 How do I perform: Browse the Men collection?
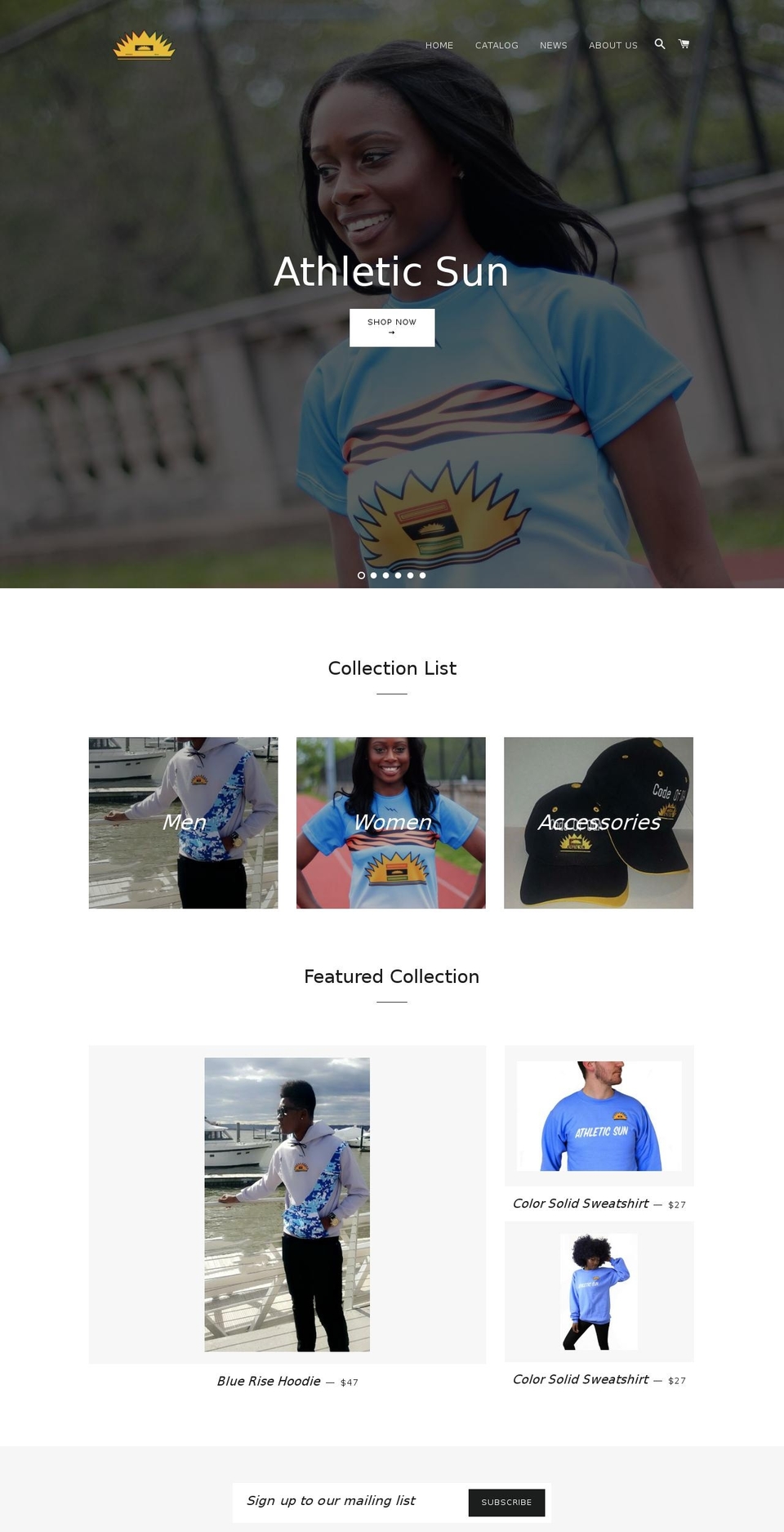(183, 822)
